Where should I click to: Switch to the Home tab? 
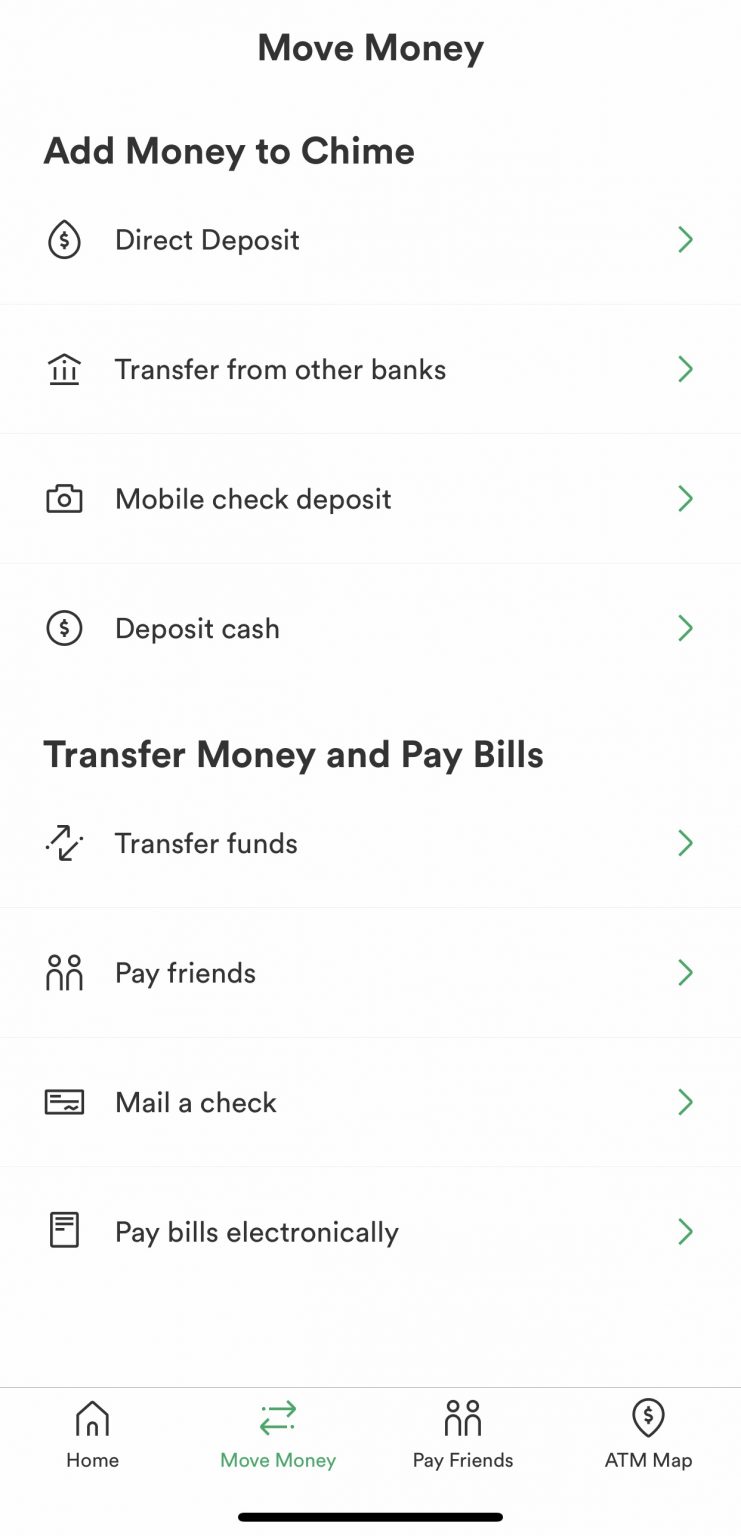(92, 1433)
